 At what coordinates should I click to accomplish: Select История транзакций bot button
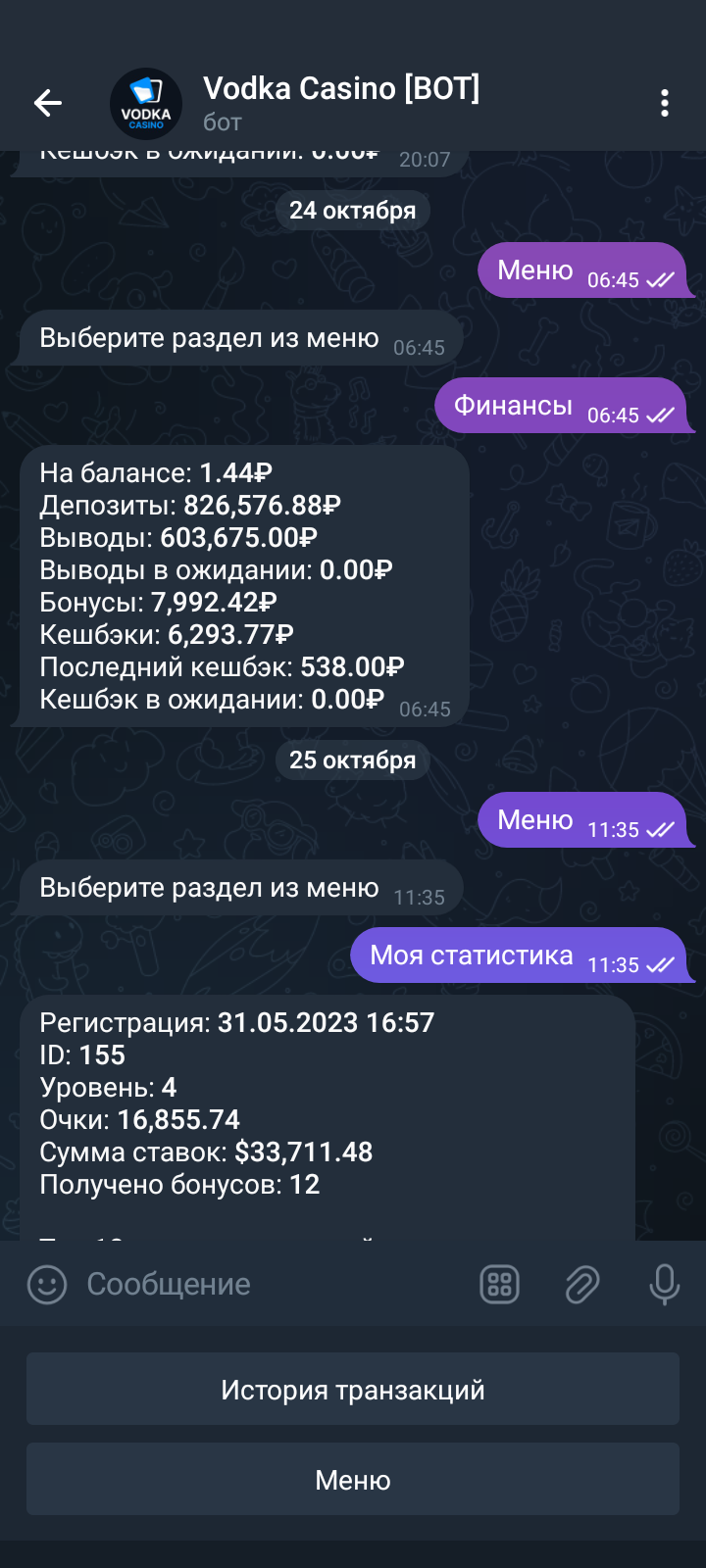pos(353,1390)
